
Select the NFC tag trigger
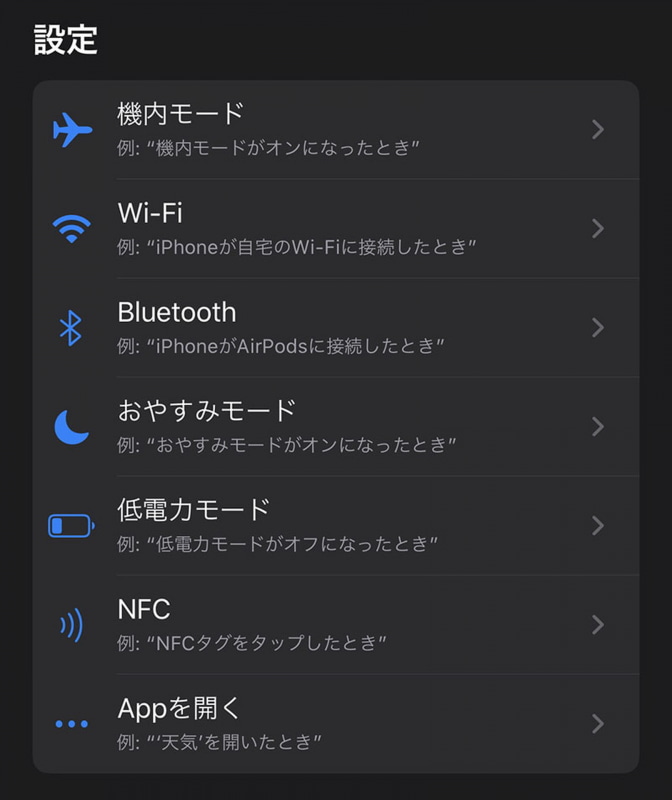point(335,625)
